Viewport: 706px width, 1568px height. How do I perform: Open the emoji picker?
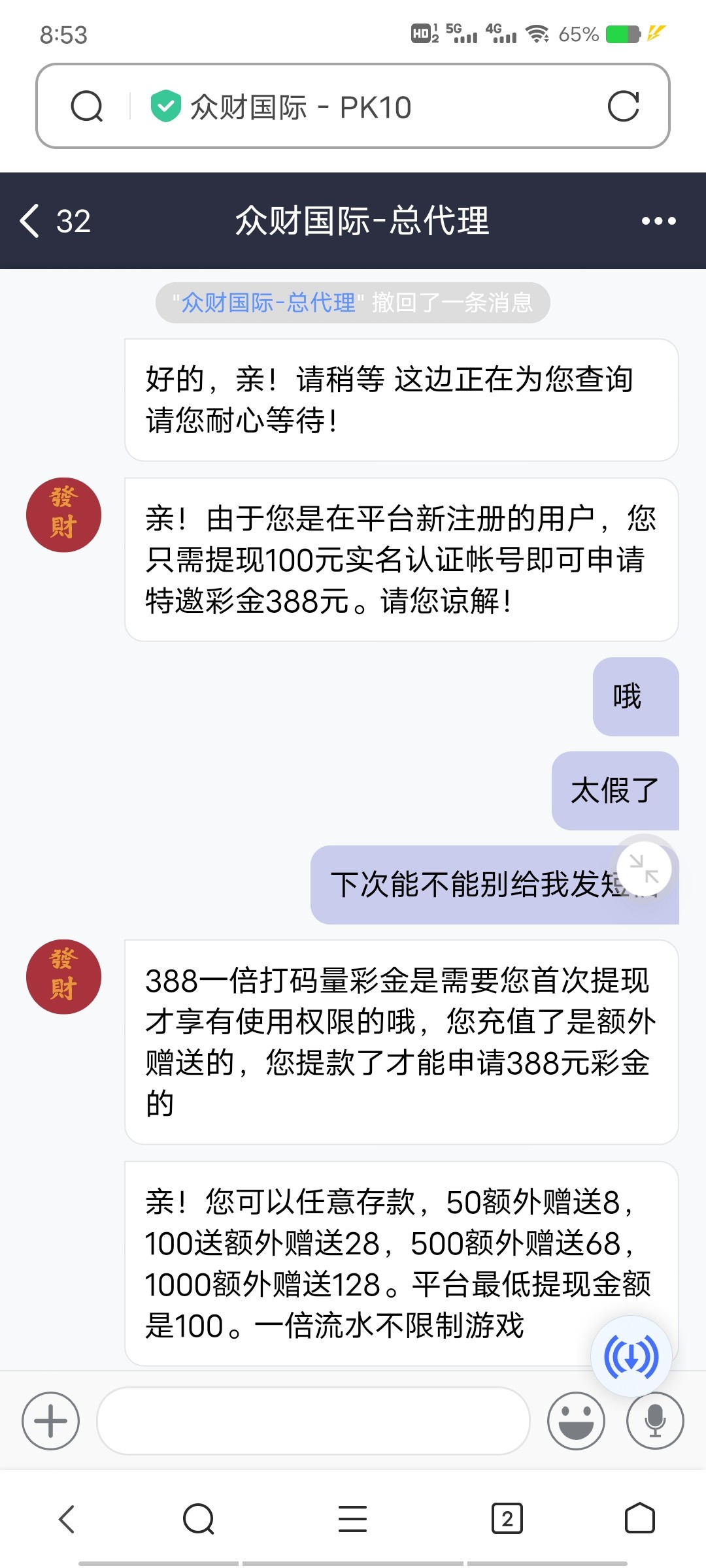(x=576, y=1421)
